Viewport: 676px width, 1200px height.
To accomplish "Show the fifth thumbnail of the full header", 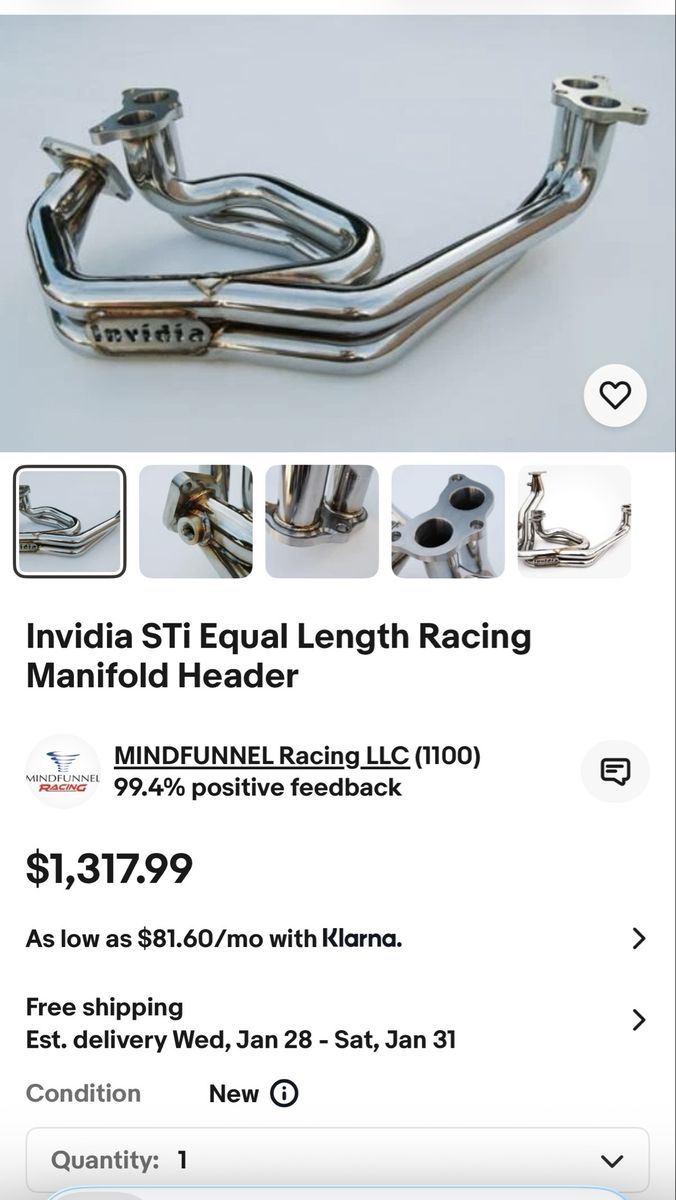I will (x=574, y=522).
